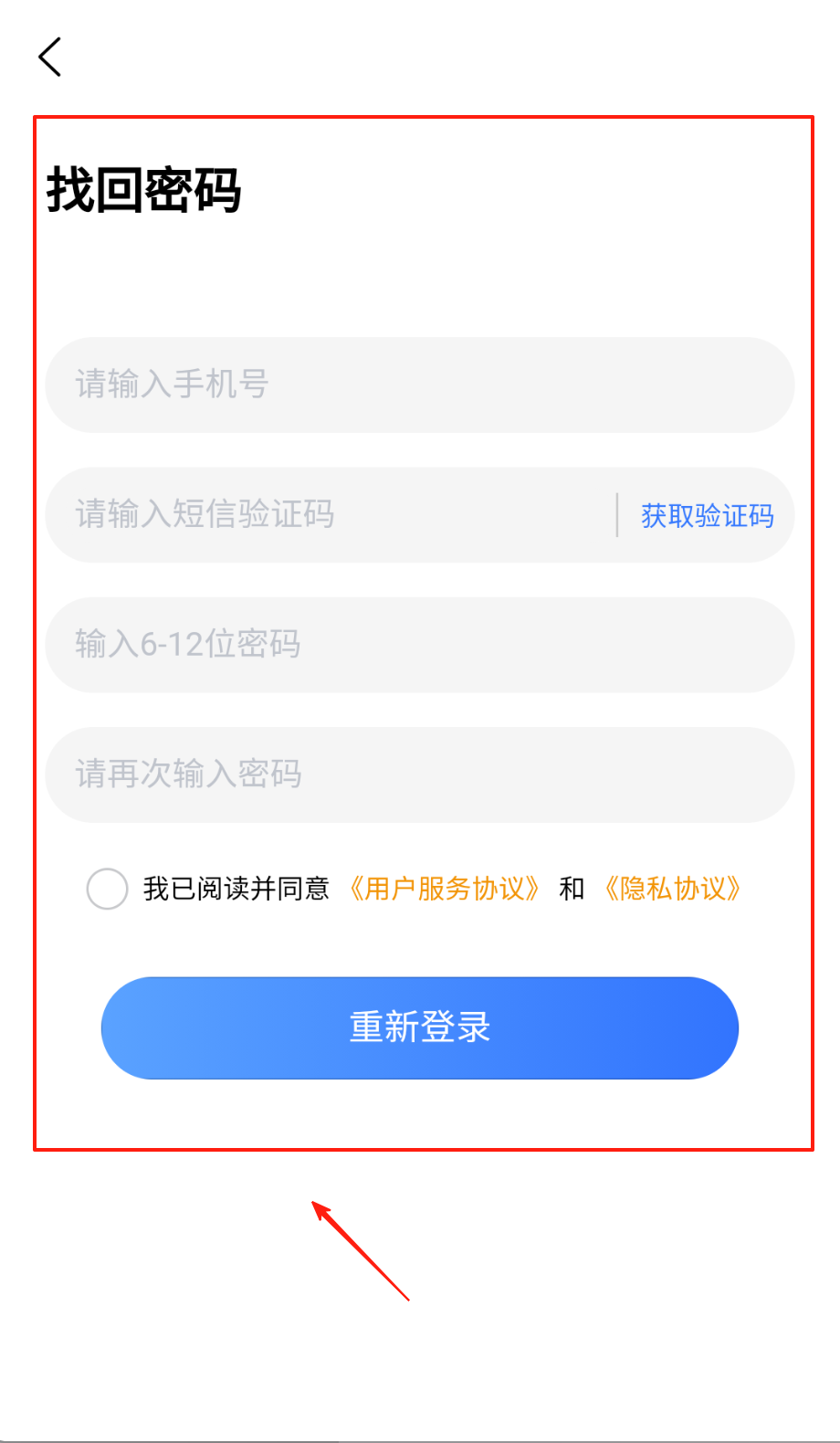The width and height of the screenshot is (840, 1443).
Task: Tap the 重新登录 button
Action: [420, 1027]
